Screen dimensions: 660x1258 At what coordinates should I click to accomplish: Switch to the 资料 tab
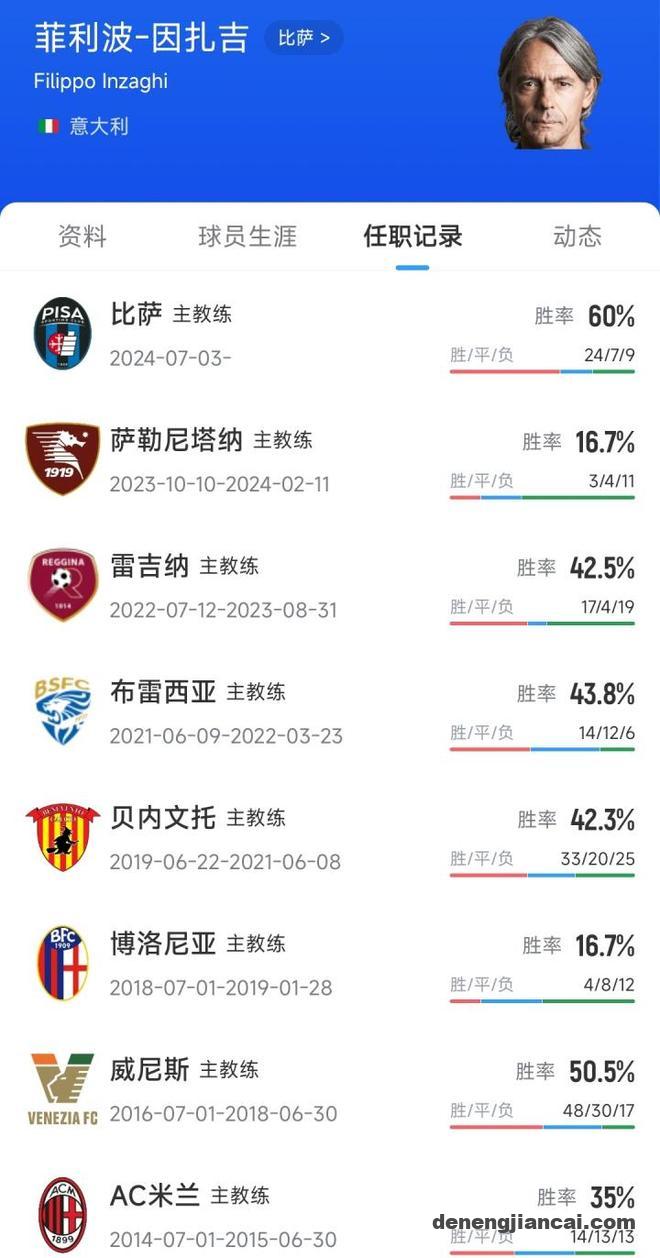click(82, 236)
